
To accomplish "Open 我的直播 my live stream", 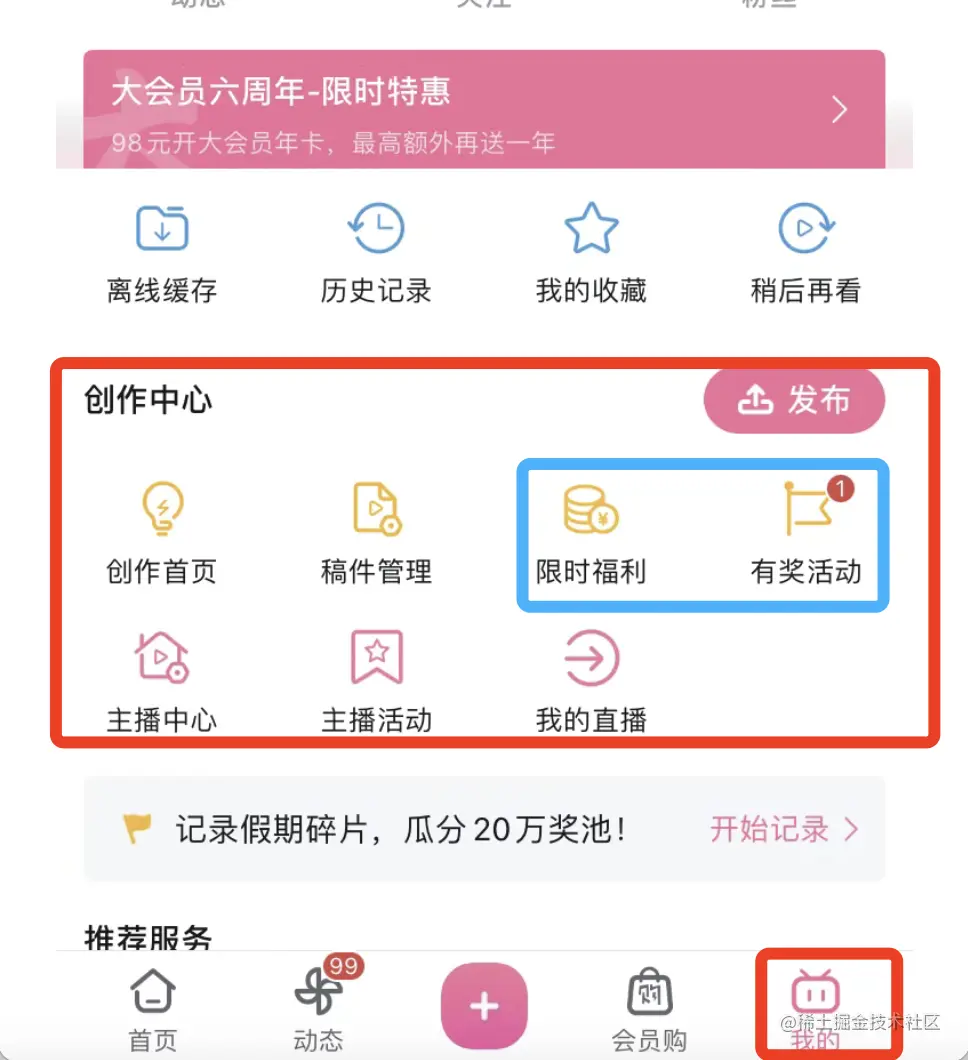I will pos(591,681).
